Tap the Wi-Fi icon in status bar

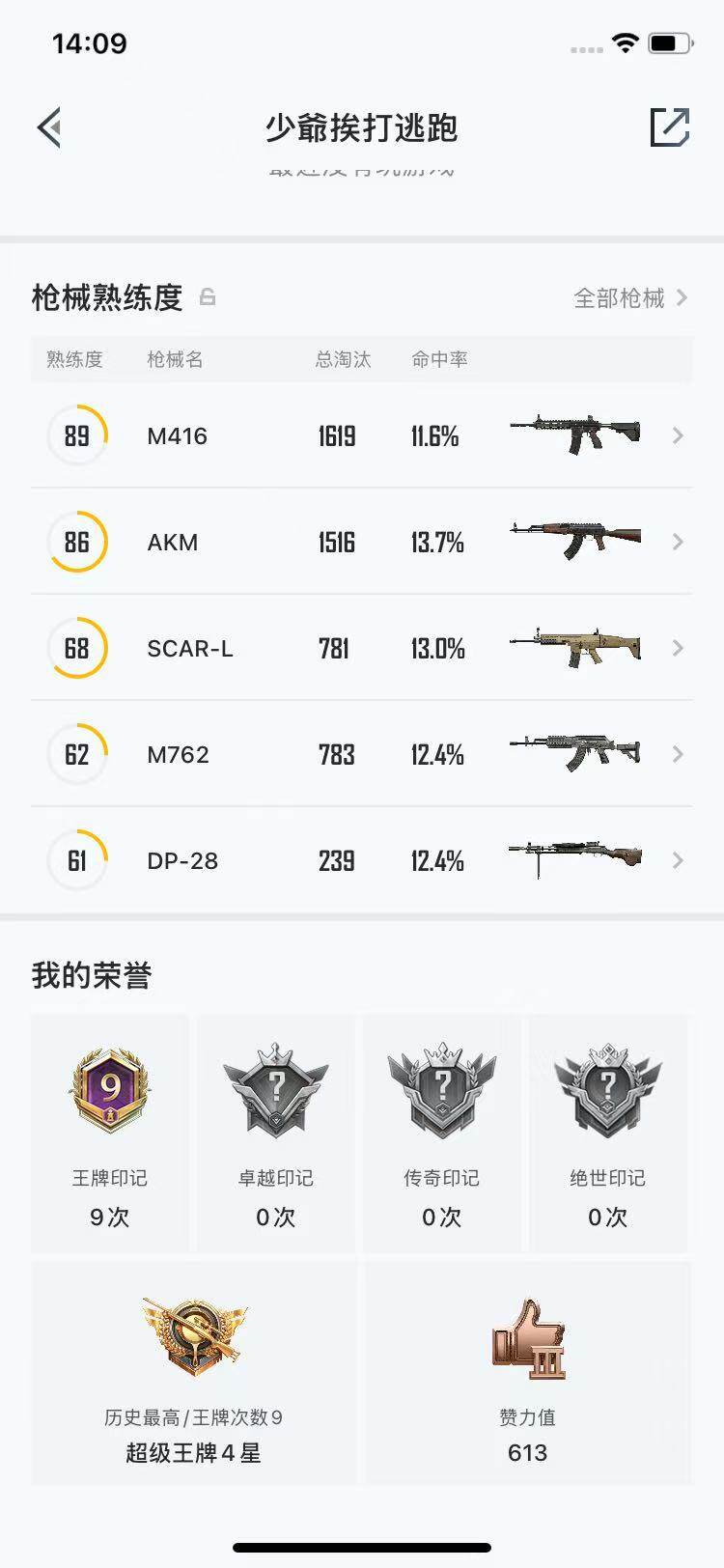626,42
